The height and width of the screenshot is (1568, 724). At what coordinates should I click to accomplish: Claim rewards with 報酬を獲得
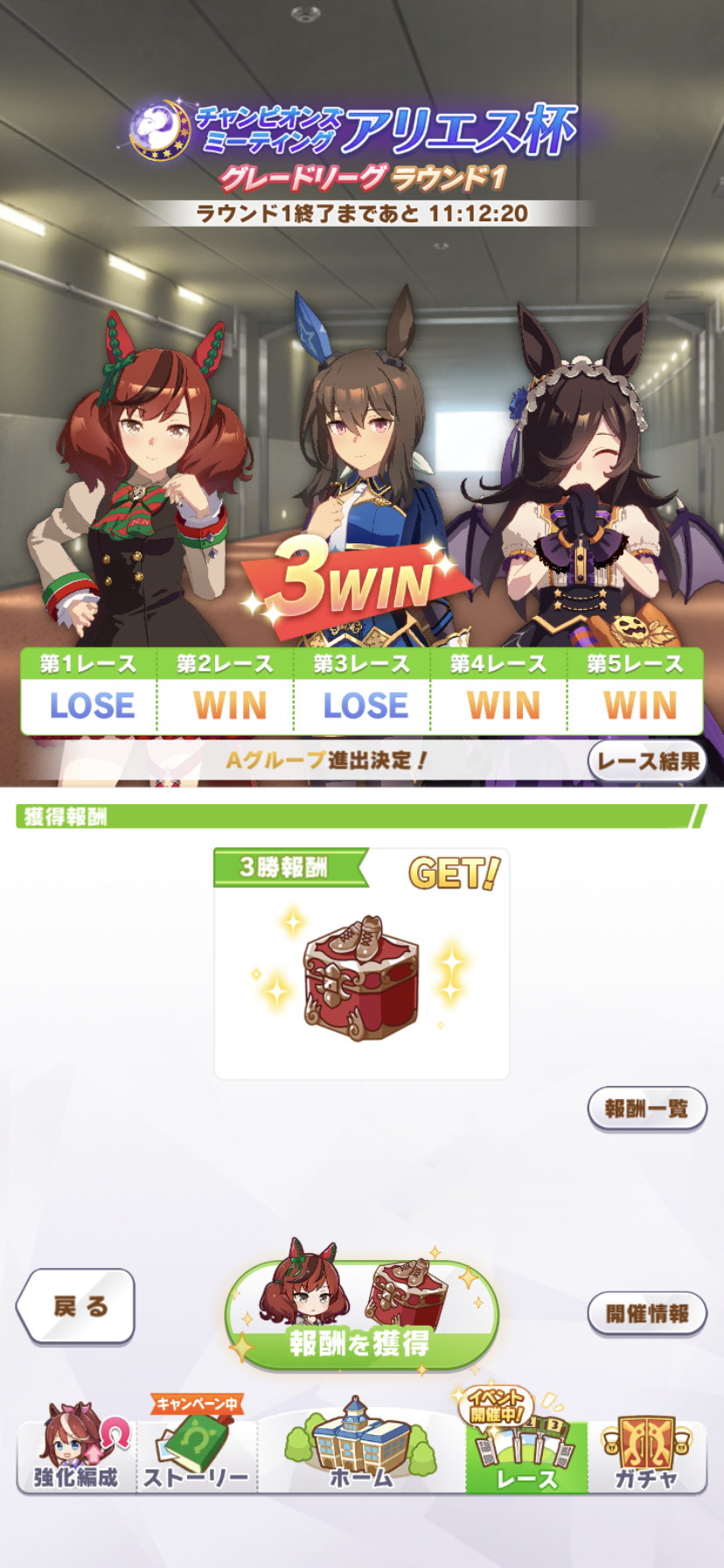pyautogui.click(x=361, y=1315)
